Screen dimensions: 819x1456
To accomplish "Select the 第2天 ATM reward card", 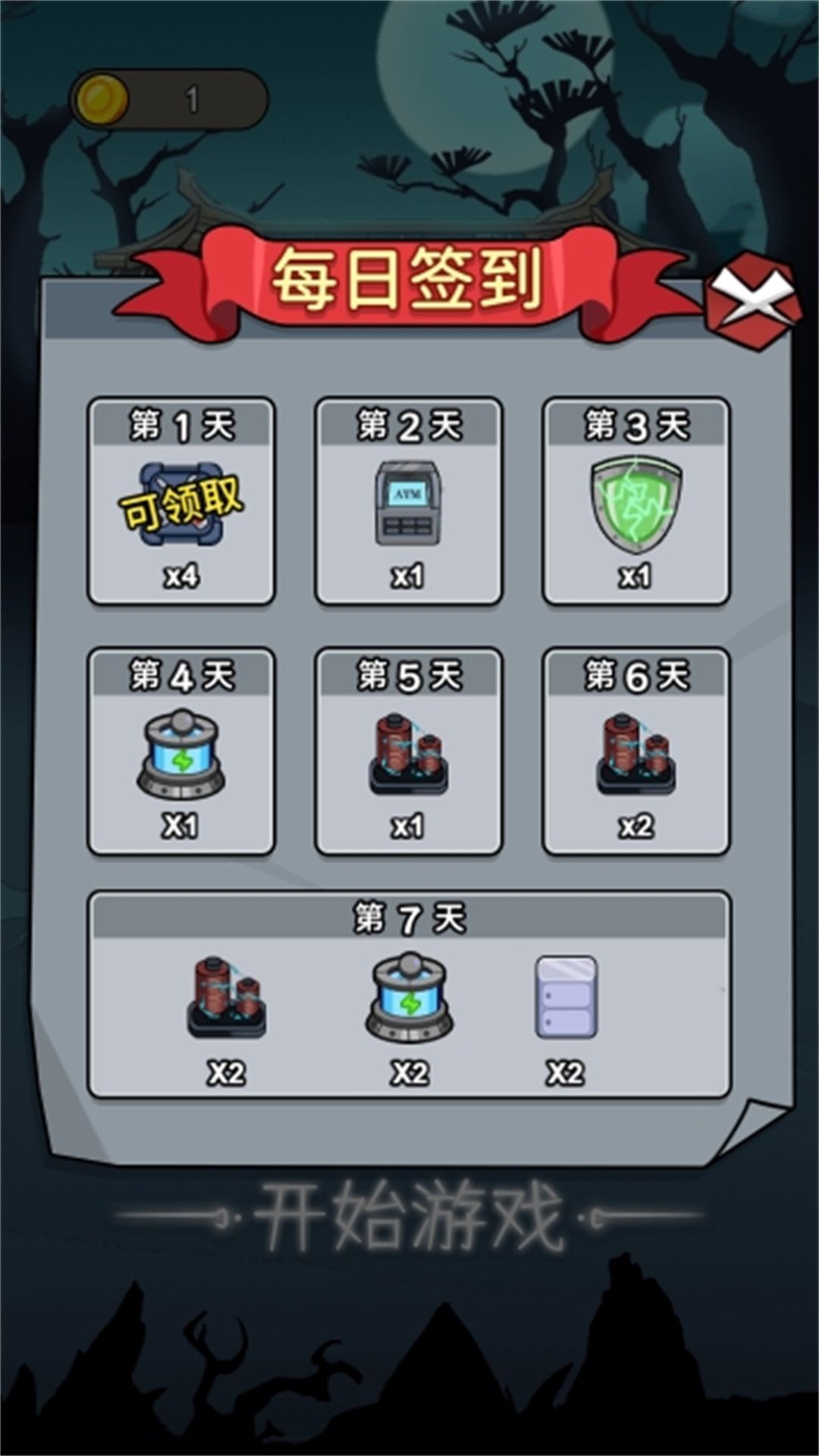I will tap(409, 501).
